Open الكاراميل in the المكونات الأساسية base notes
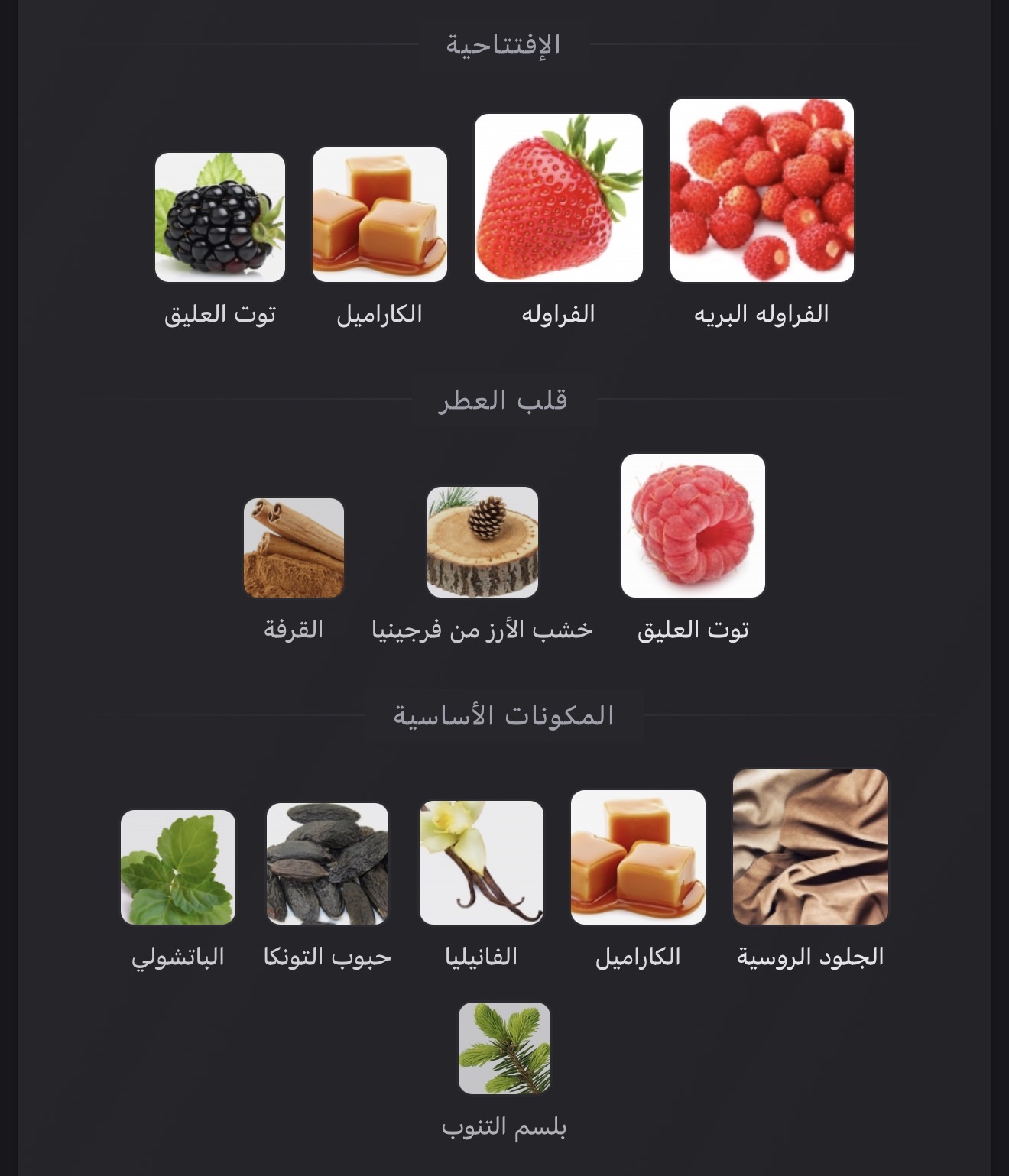1009x1176 pixels. click(638, 857)
